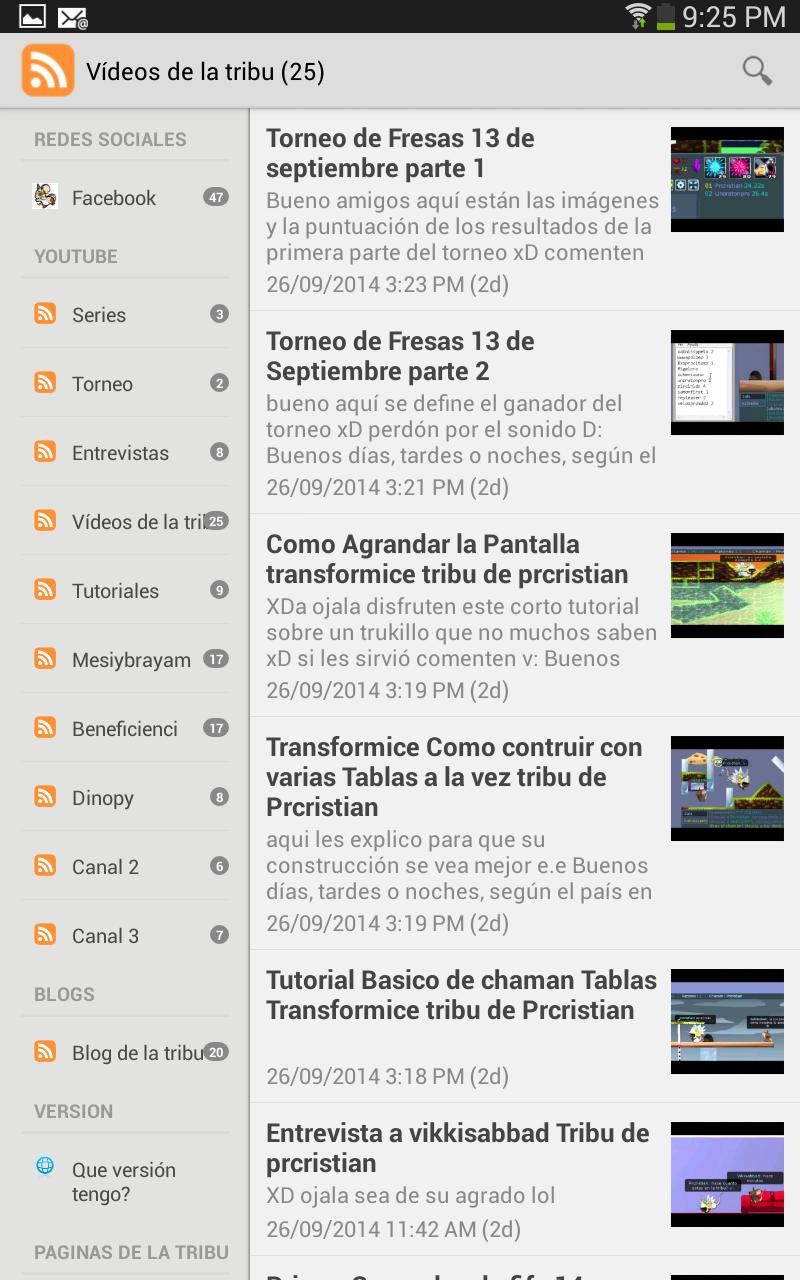Open Torneo de Fresas septiembre parte 1
The image size is (800, 1280).
(460, 210)
